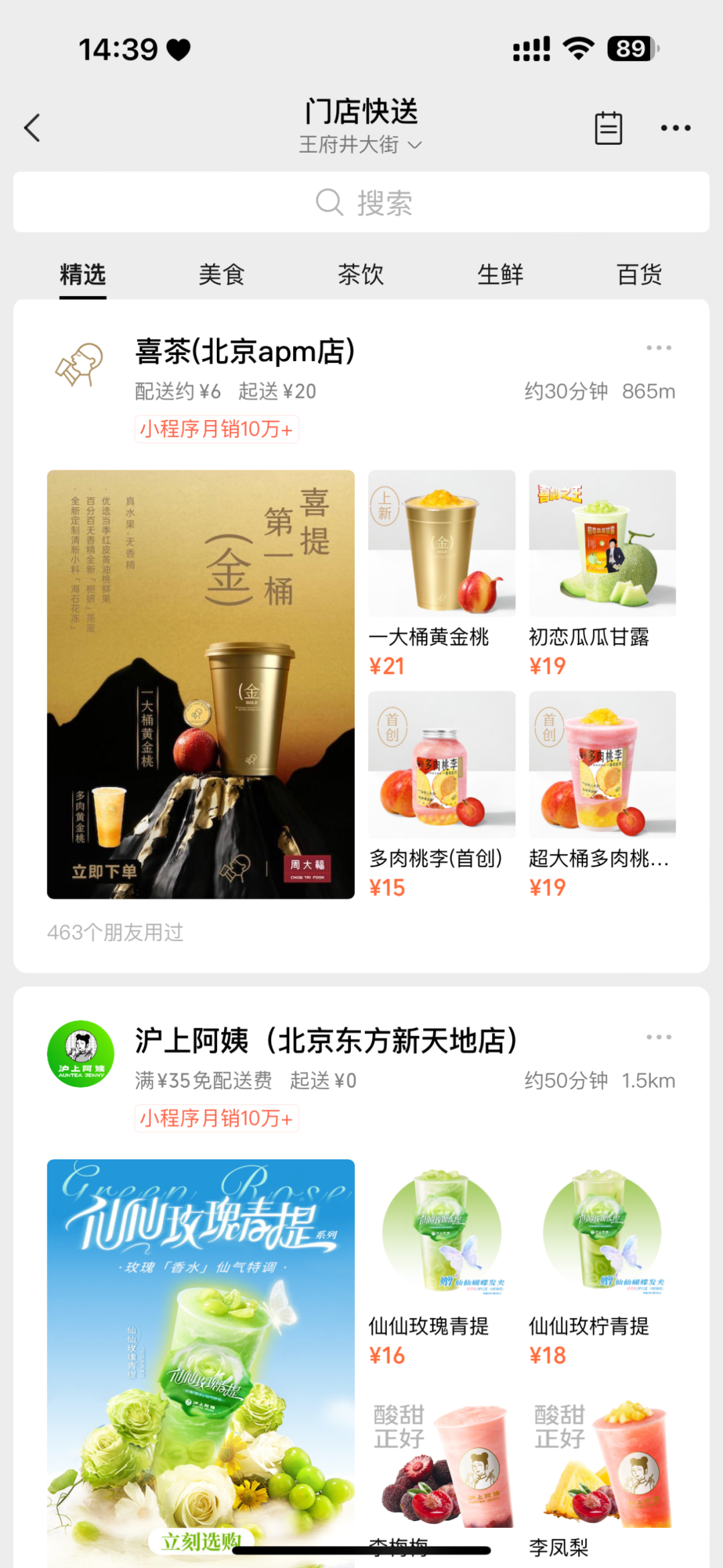Screen dimensions: 723x1568
Task: Go back using the top-left arrow
Action: pyautogui.click(x=32, y=127)
